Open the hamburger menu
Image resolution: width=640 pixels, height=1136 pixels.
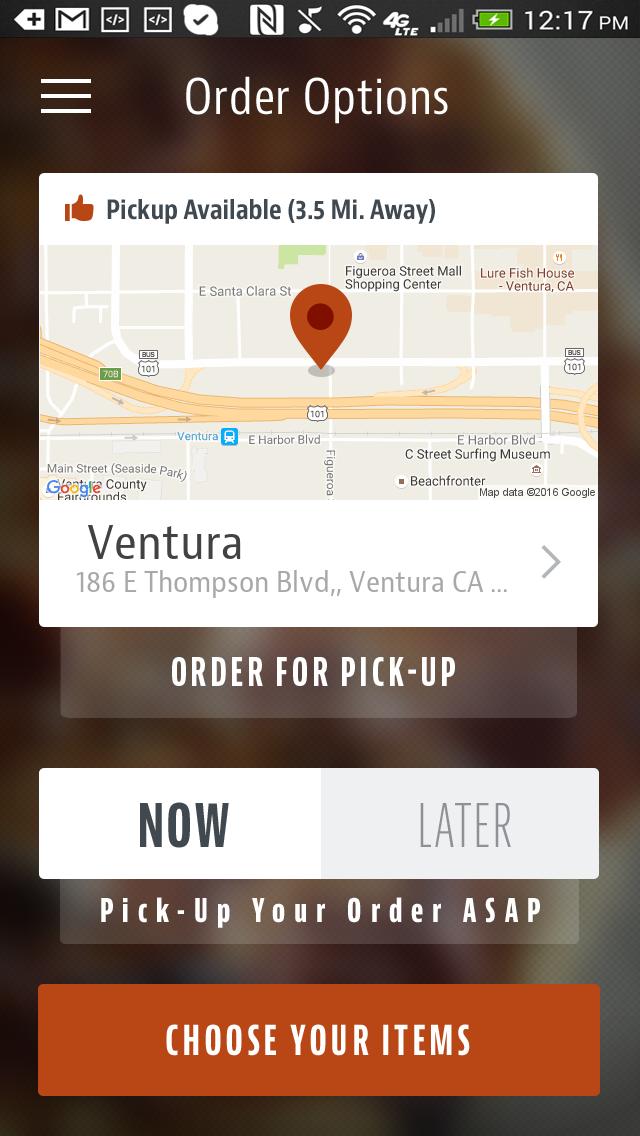[x=66, y=96]
